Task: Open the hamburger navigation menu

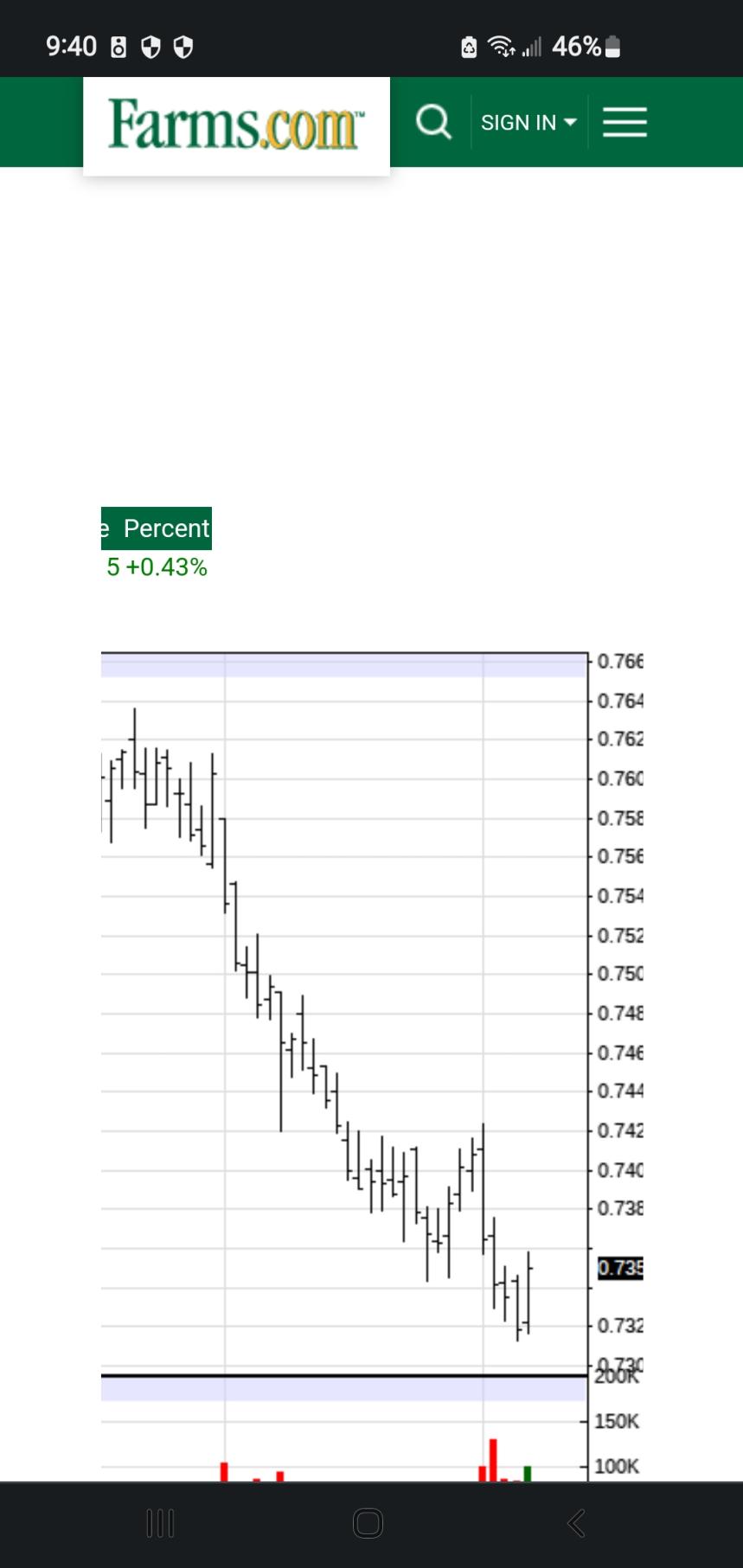Action: [x=625, y=122]
